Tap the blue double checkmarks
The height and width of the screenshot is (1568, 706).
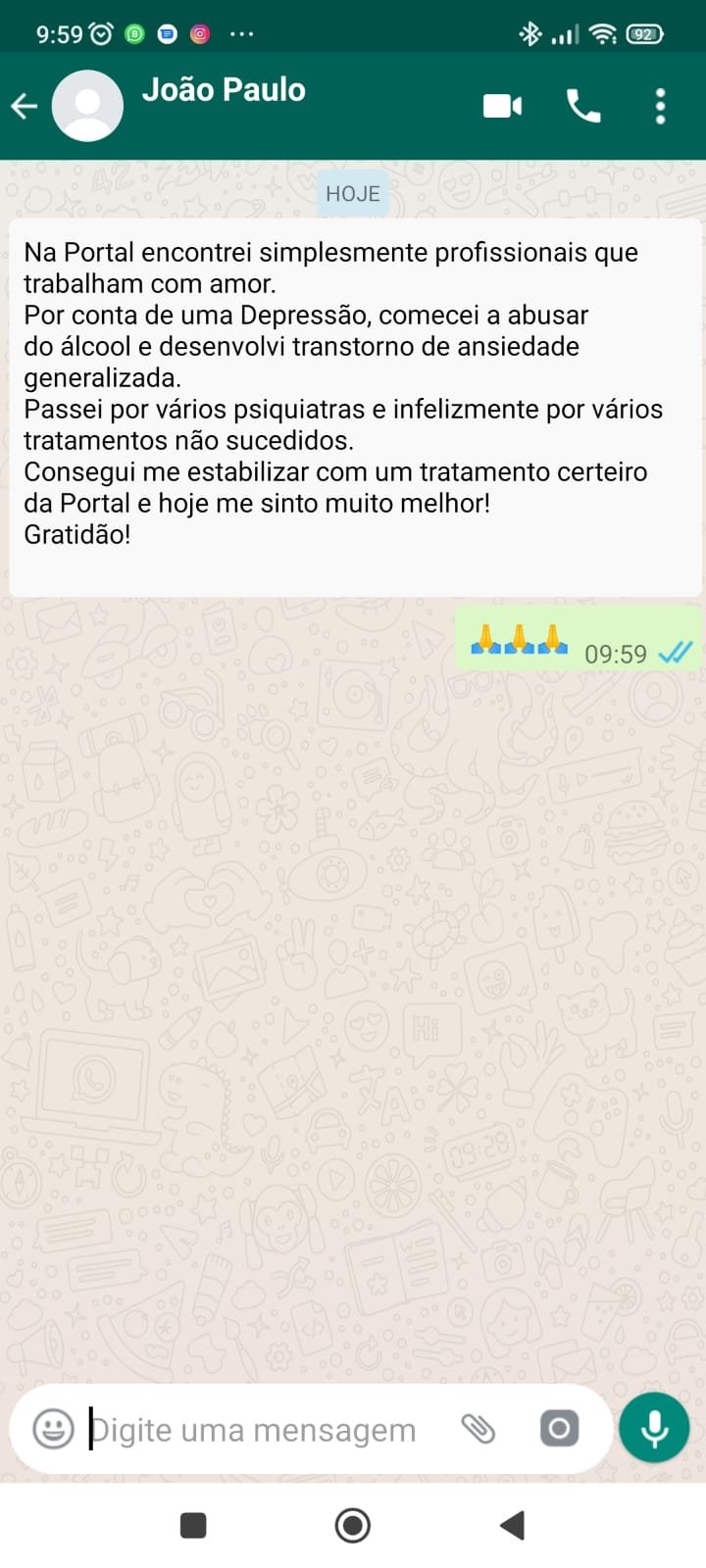(x=676, y=651)
